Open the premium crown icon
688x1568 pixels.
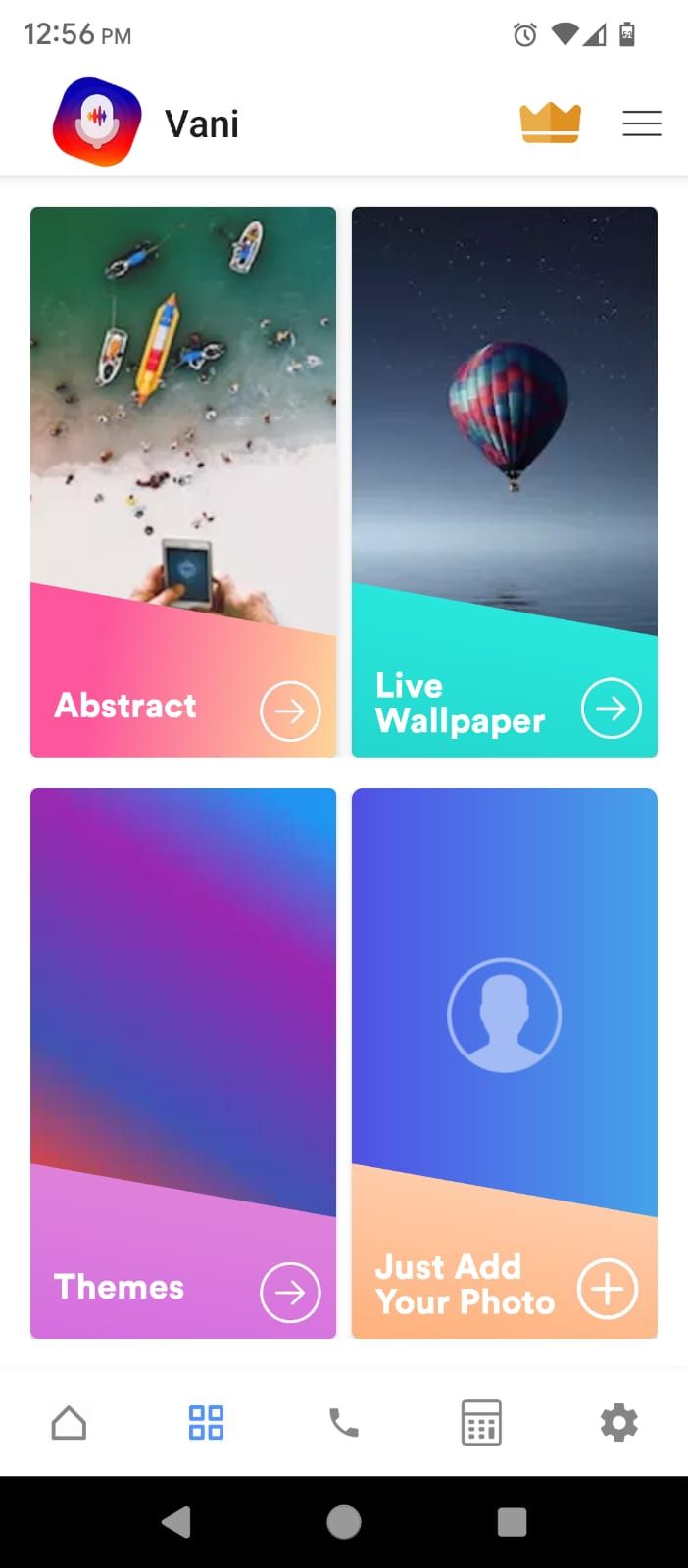click(x=550, y=123)
